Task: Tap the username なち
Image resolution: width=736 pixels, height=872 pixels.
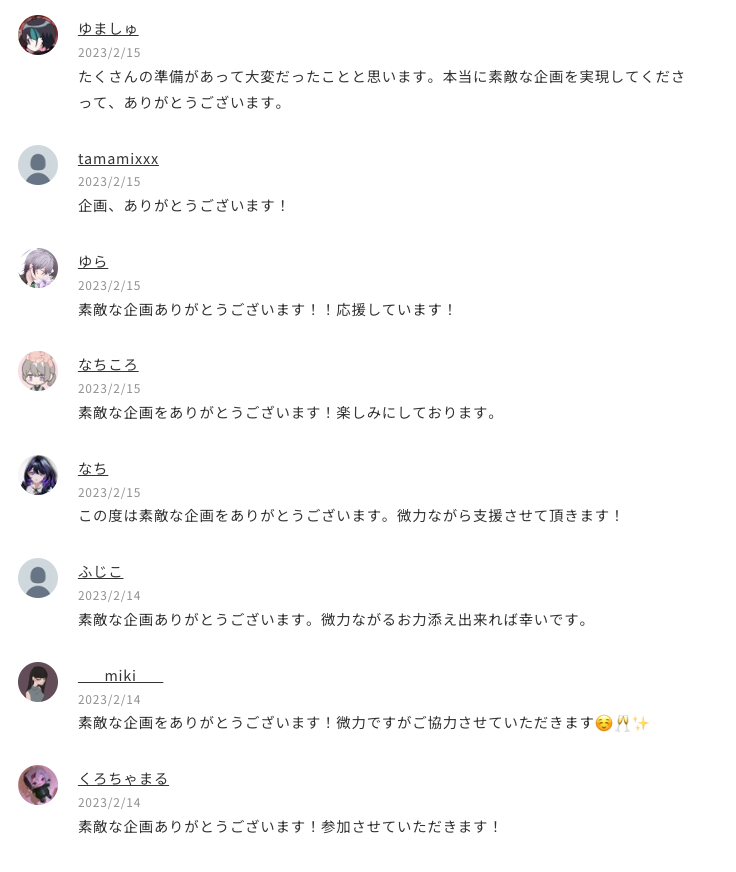Action: pyautogui.click(x=93, y=469)
